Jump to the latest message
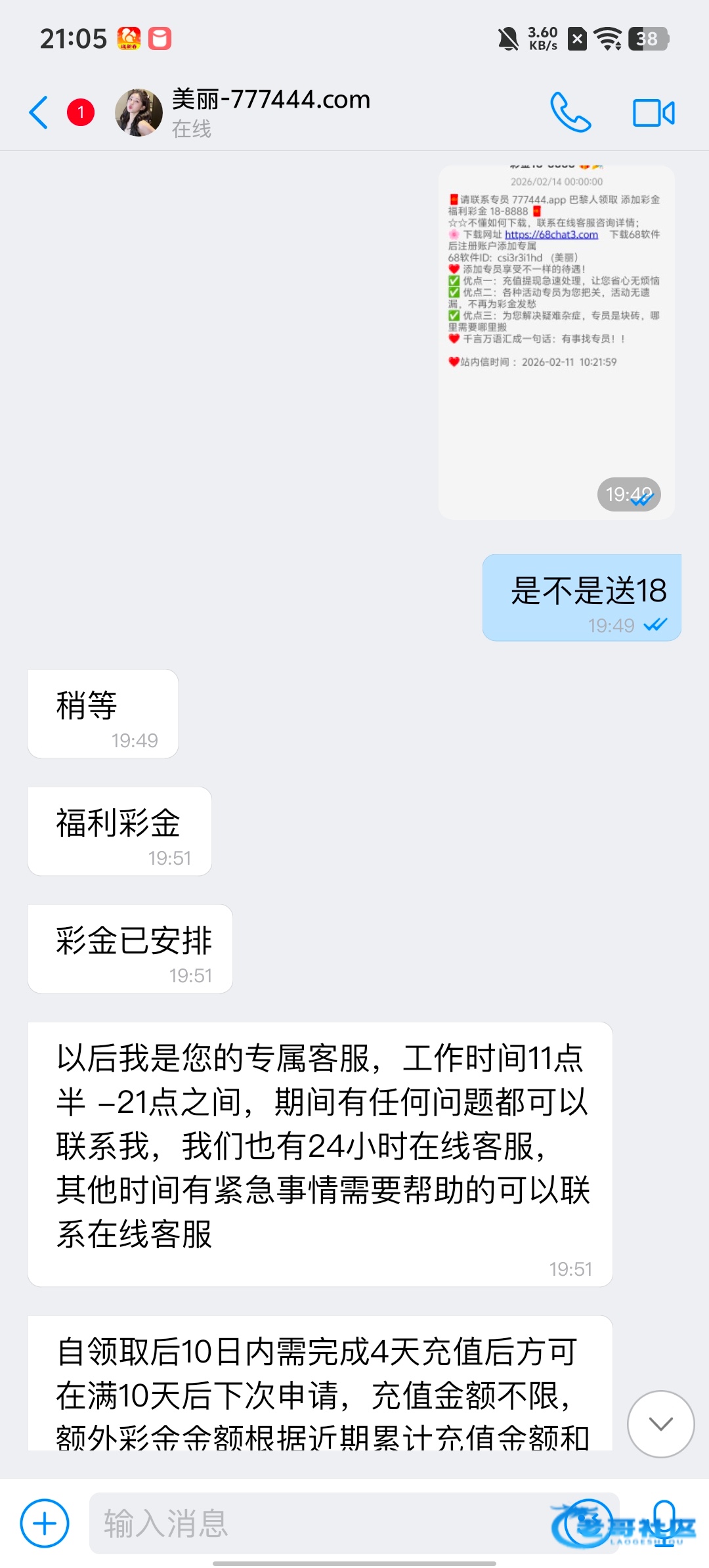Viewport: 709px width, 1568px height. point(660,1424)
